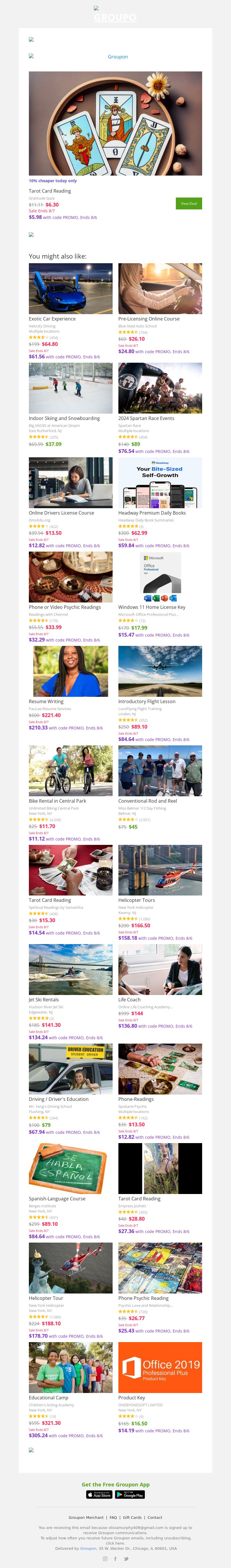Visit Groupon's Instagram page

click(105, 1559)
